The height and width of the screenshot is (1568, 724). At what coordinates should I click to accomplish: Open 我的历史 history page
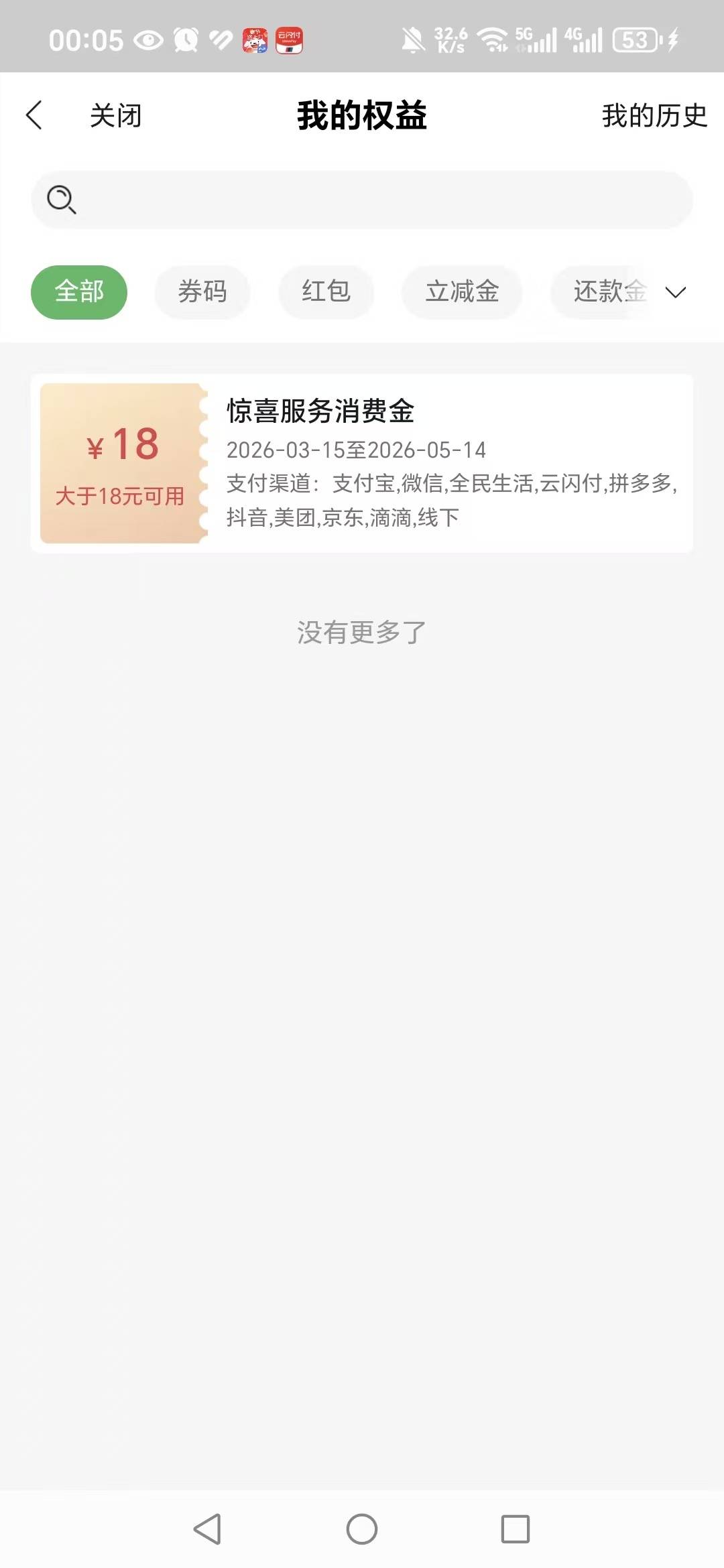(654, 115)
